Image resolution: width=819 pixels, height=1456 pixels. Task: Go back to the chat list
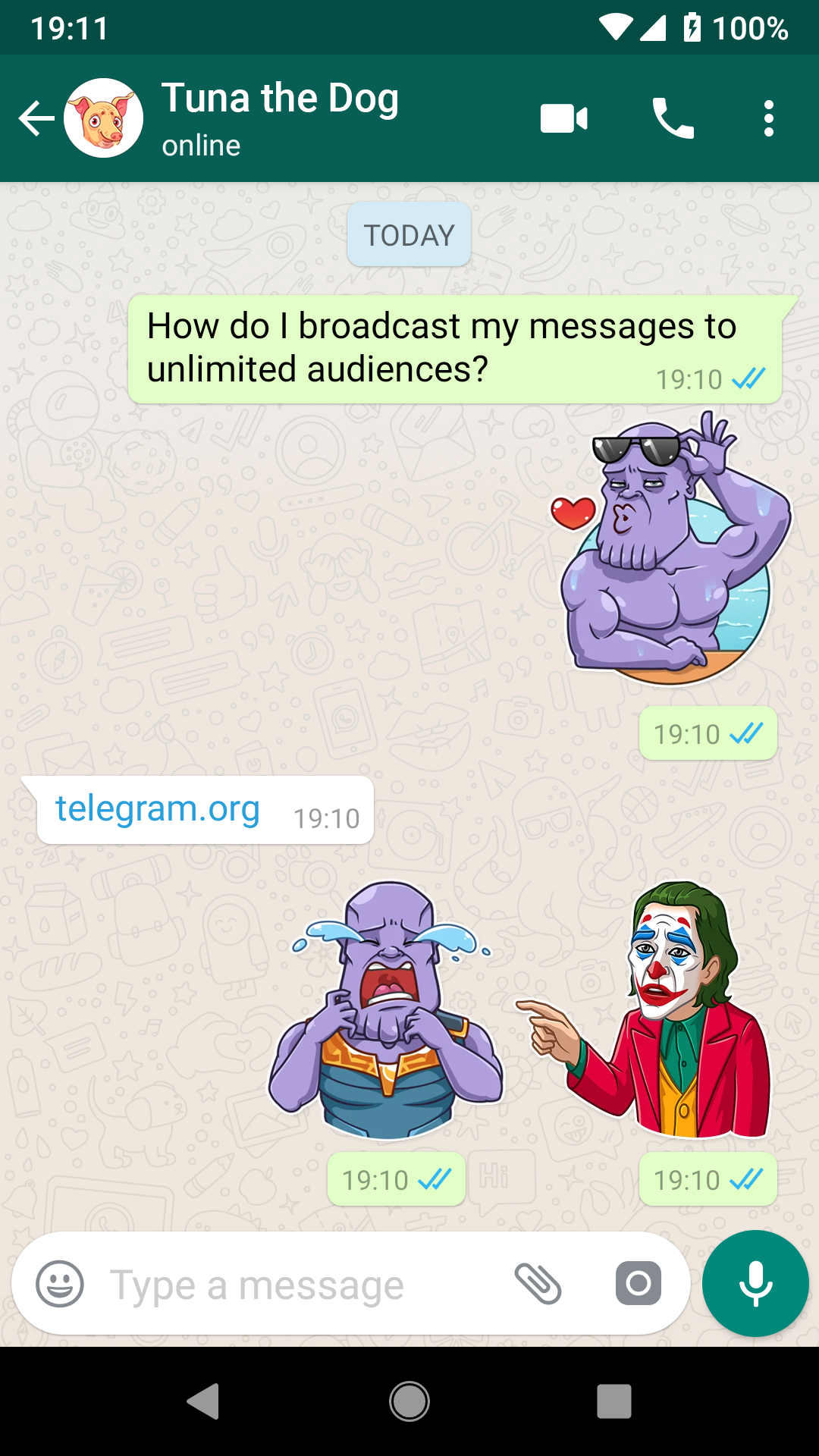36,119
